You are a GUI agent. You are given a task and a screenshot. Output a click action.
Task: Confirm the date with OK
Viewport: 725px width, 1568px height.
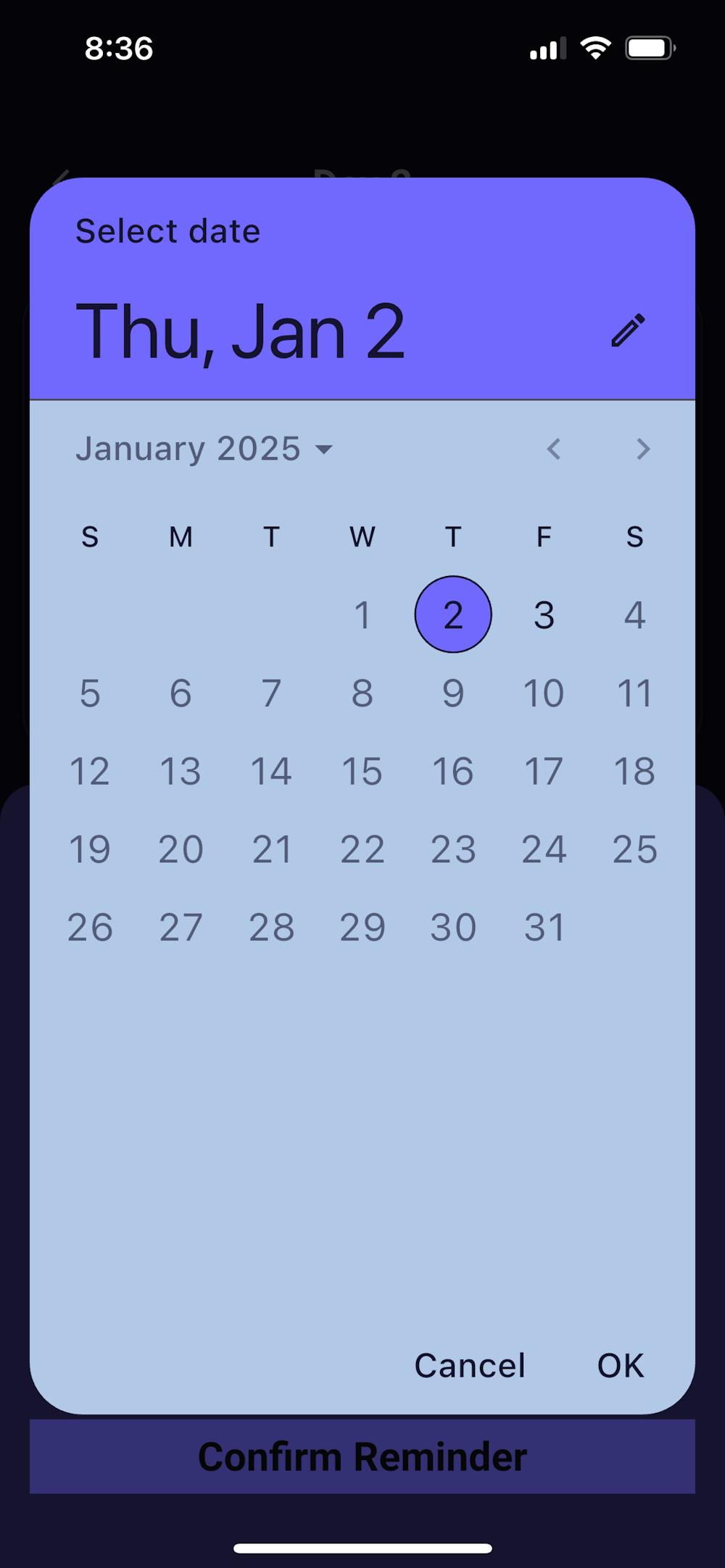(x=620, y=1366)
